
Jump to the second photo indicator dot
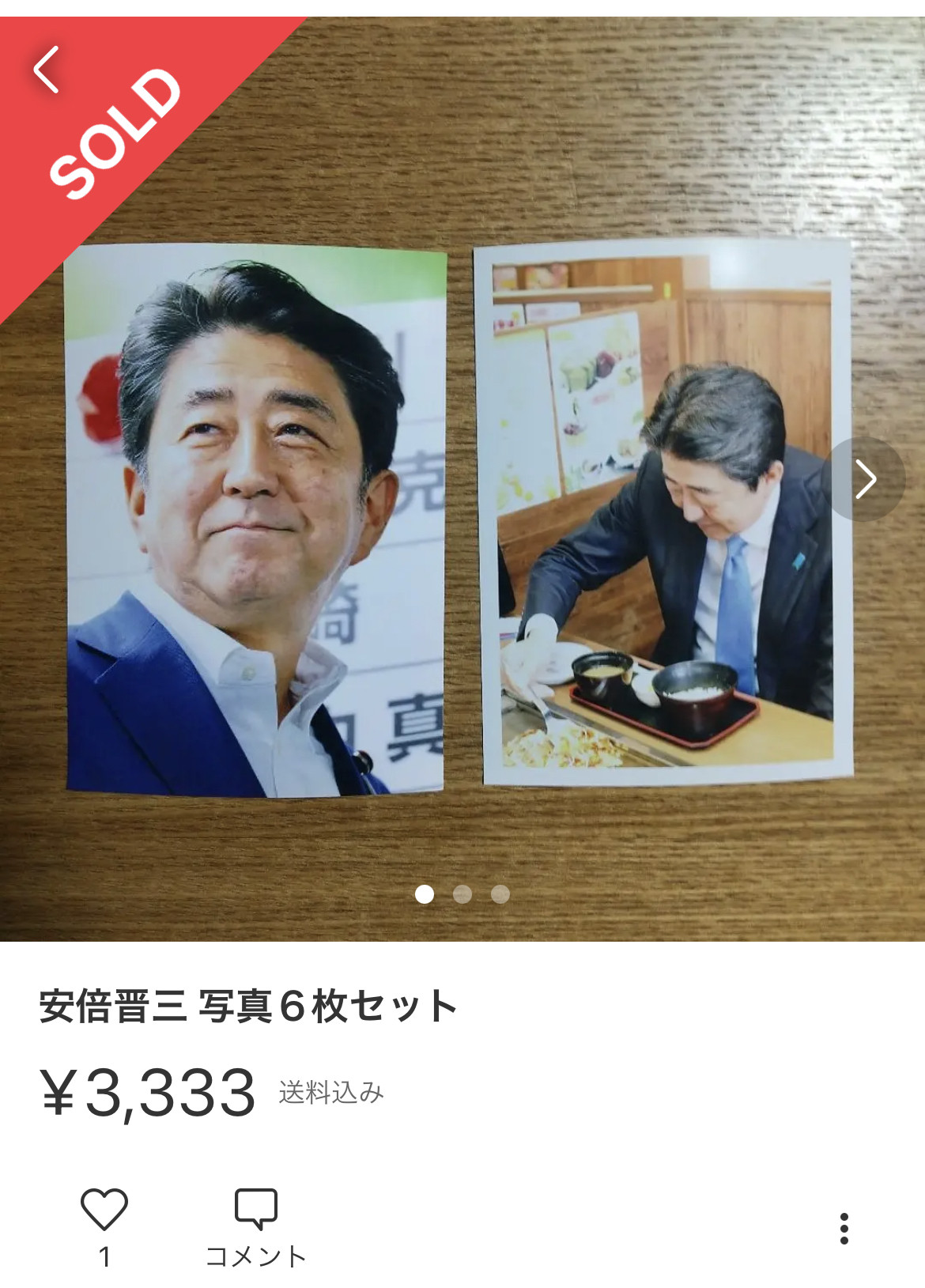(462, 894)
